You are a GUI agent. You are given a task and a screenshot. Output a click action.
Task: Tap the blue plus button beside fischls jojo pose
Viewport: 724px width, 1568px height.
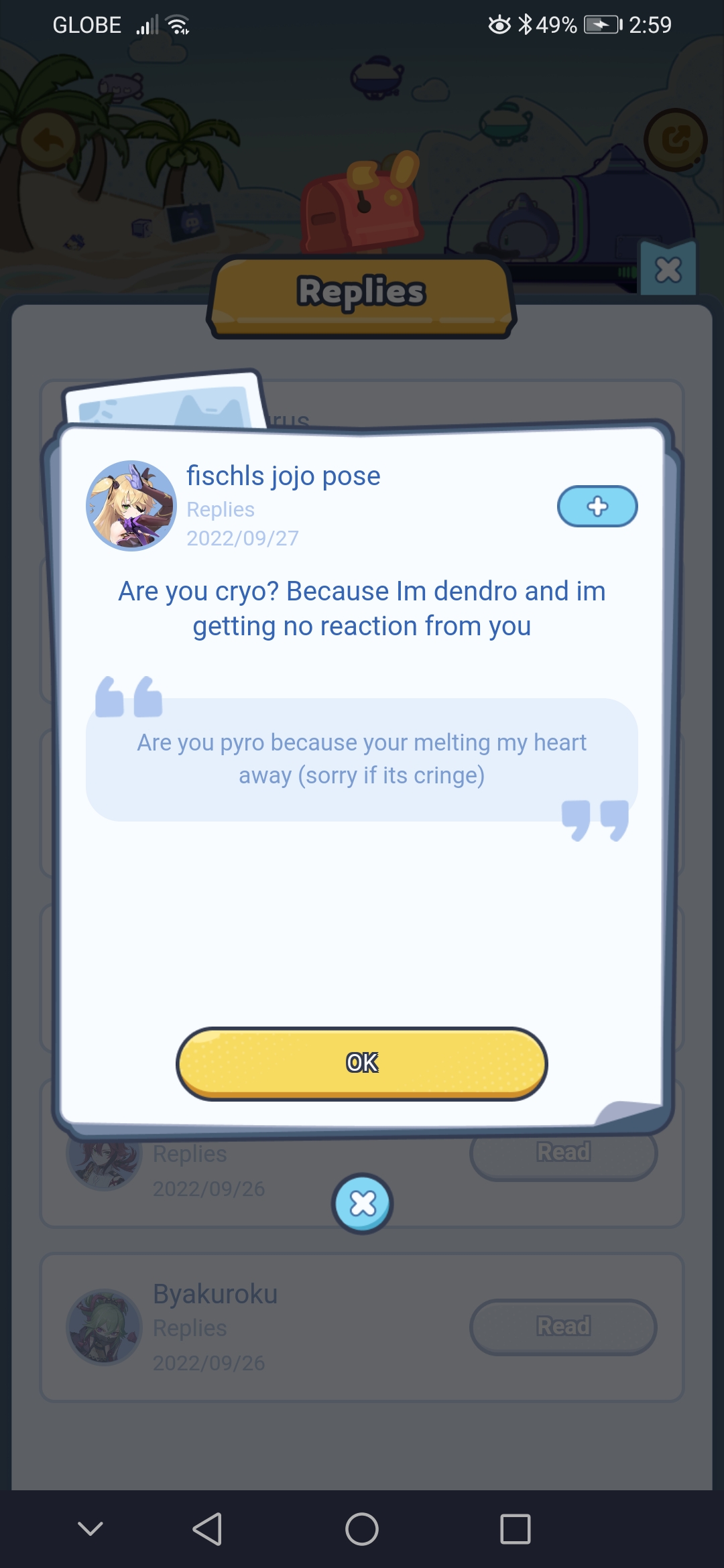click(597, 507)
